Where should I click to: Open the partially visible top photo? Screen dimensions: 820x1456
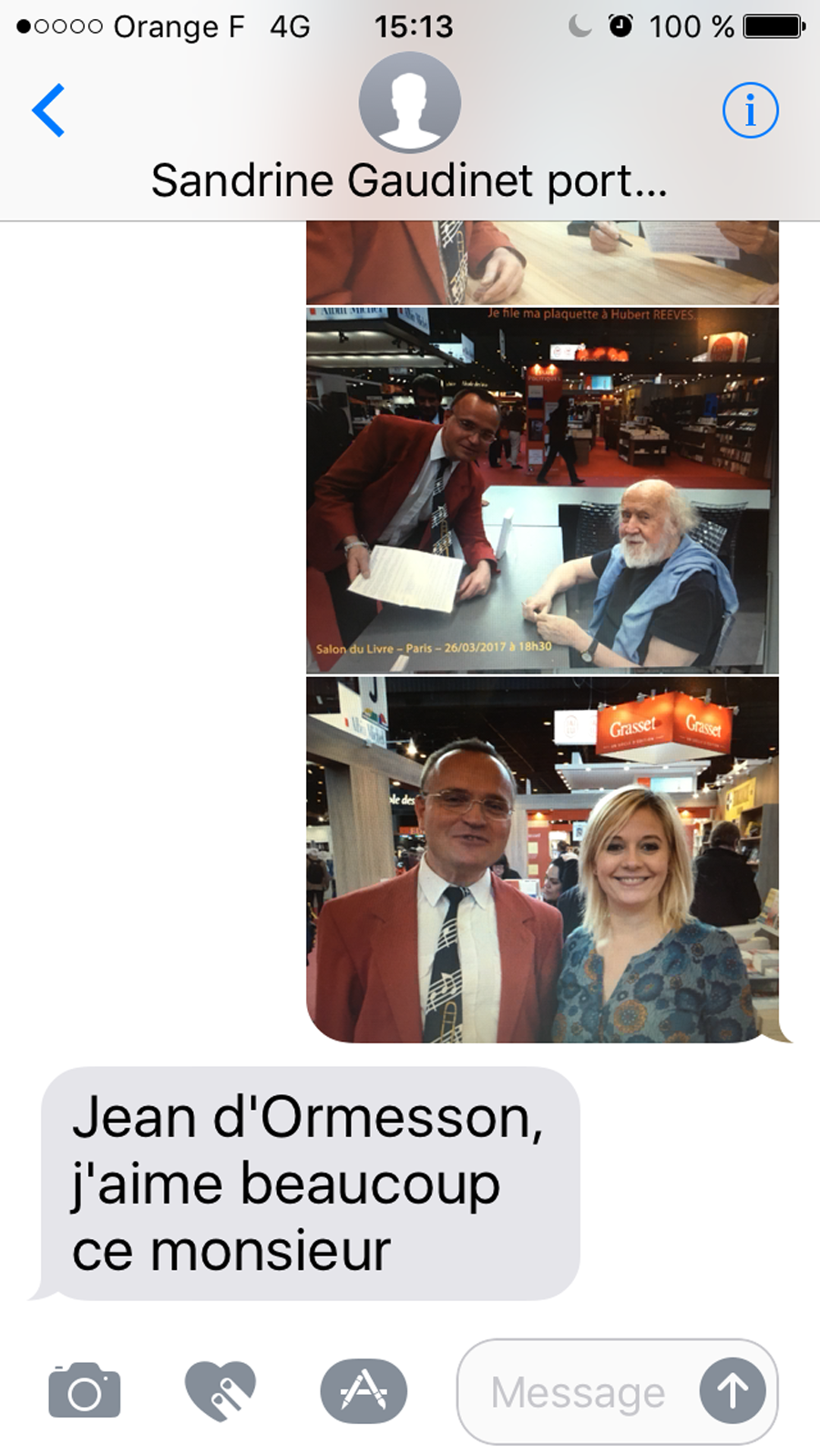(x=542, y=262)
